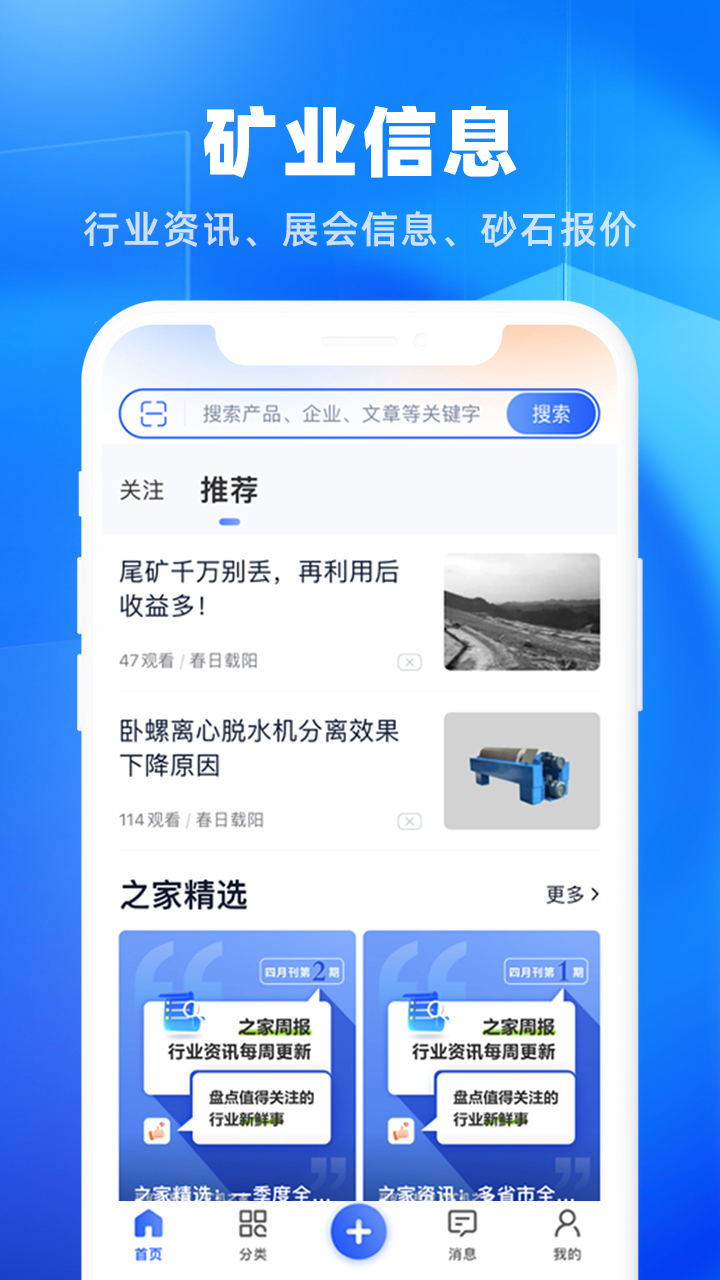Viewport: 720px width, 1280px height.
Task: Select the 推荐 recommended tab
Action: point(228,491)
